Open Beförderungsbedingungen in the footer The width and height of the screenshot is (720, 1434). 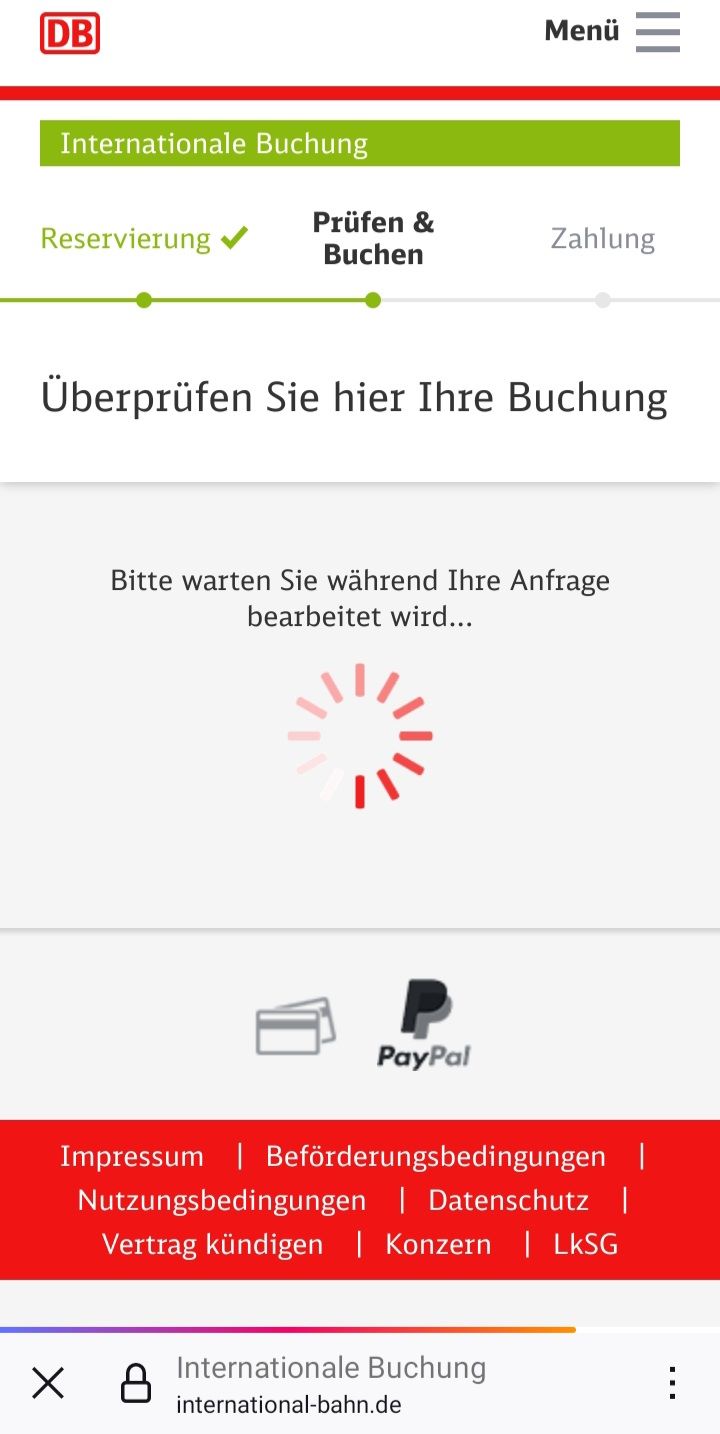tap(435, 1157)
